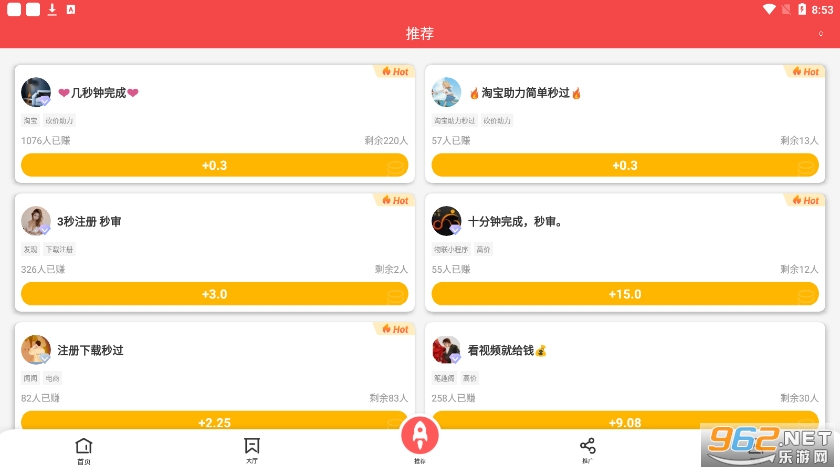Tap the +9.08 reward button

coord(625,422)
